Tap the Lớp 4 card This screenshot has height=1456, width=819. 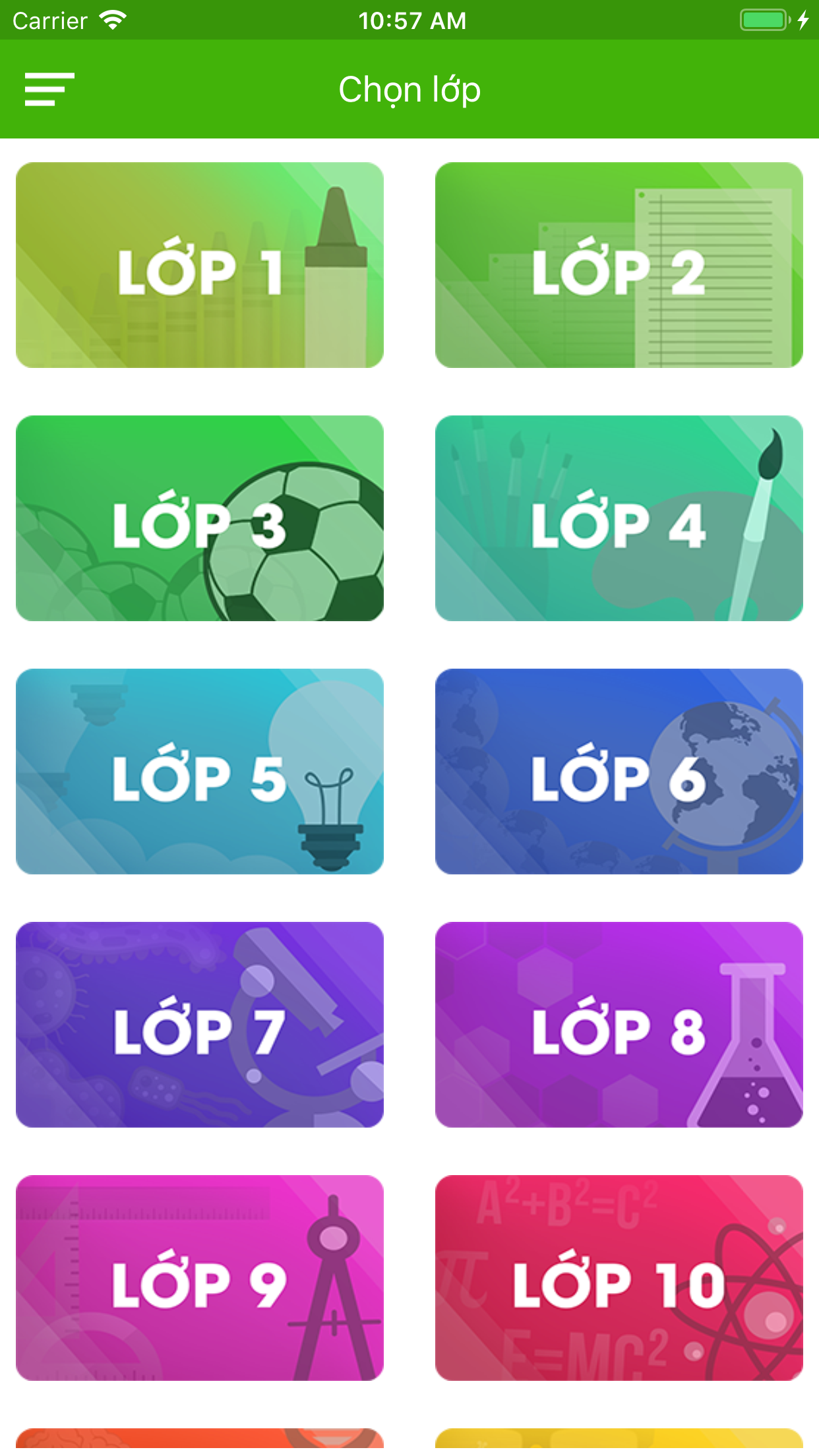[619, 518]
